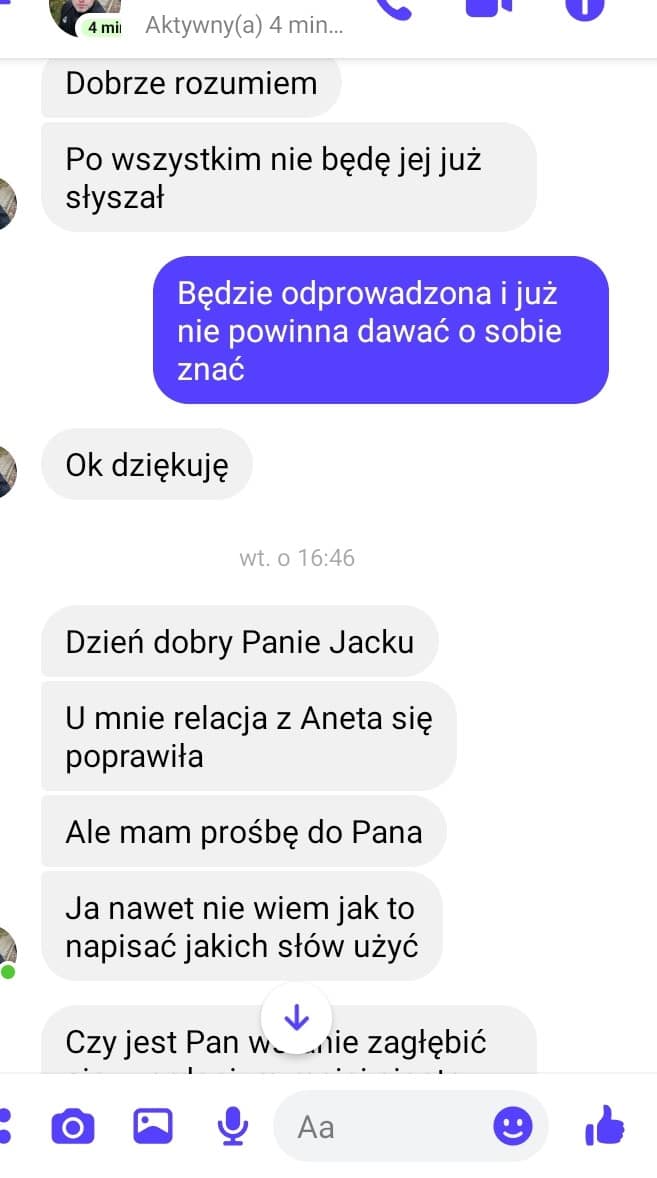Open the emoji picker
Image resolution: width=657 pixels, height=1178 pixels.
point(513,1127)
